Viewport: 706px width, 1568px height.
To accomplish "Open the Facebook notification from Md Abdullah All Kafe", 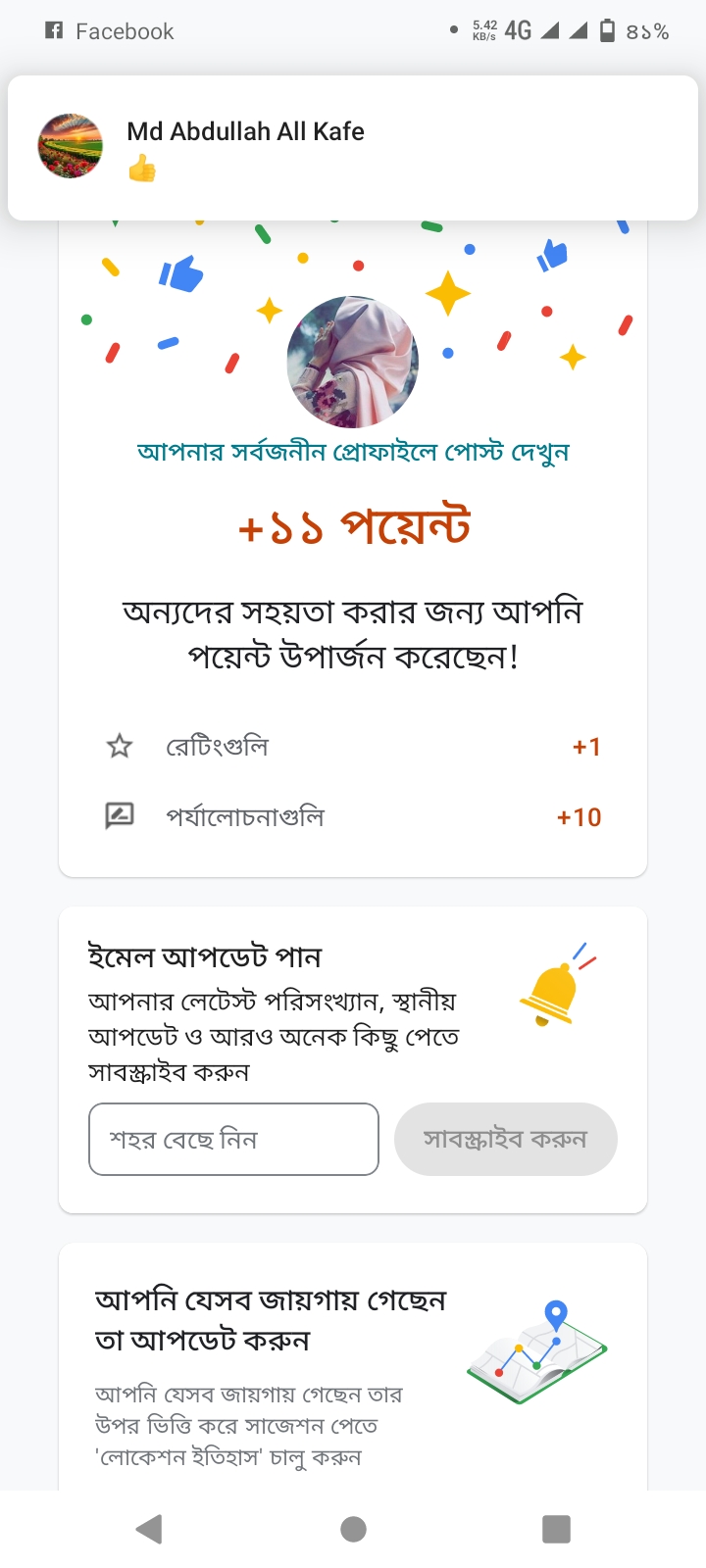I will (353, 149).
